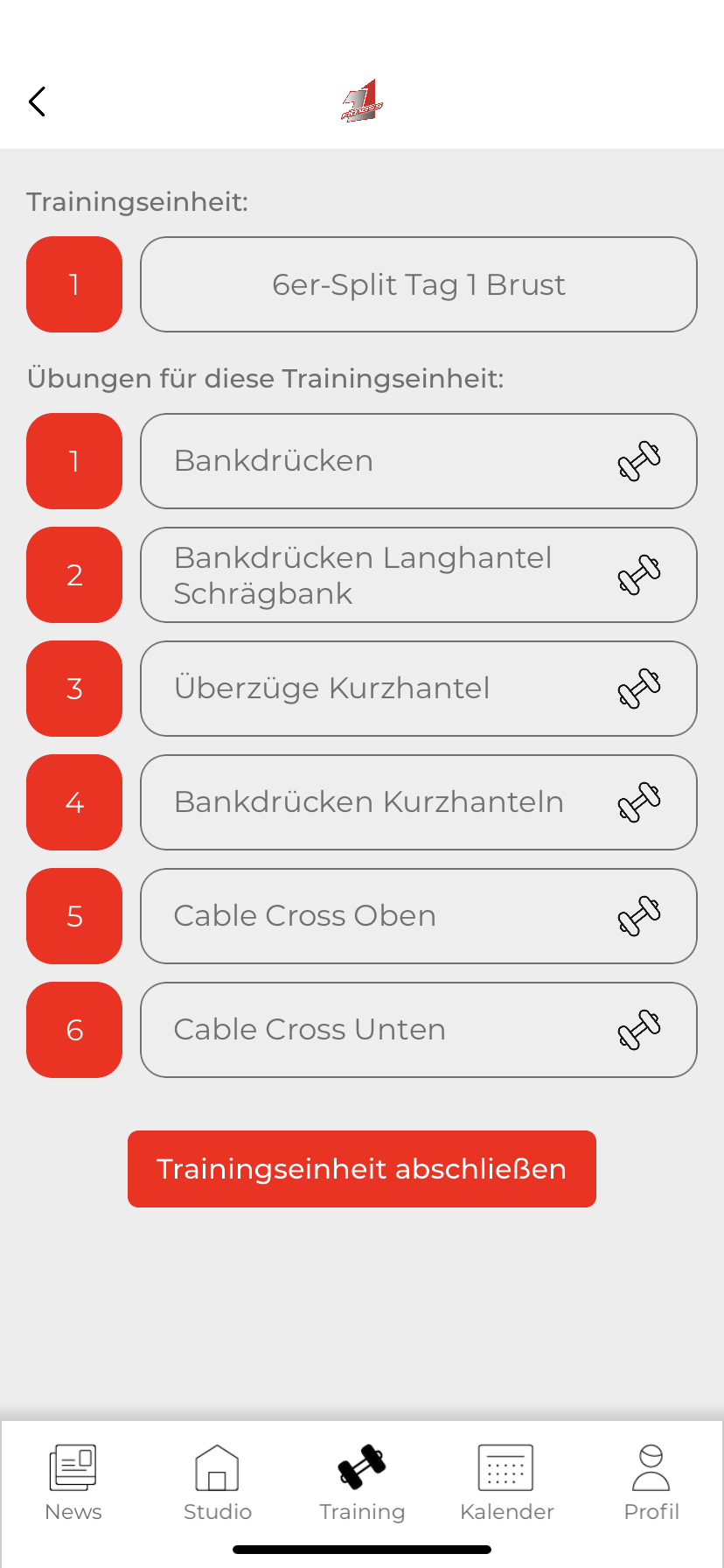Select Bankdrücken Langhantel Schrägbank exercise
Viewport: 724px width, 1568px height.
[x=418, y=575]
